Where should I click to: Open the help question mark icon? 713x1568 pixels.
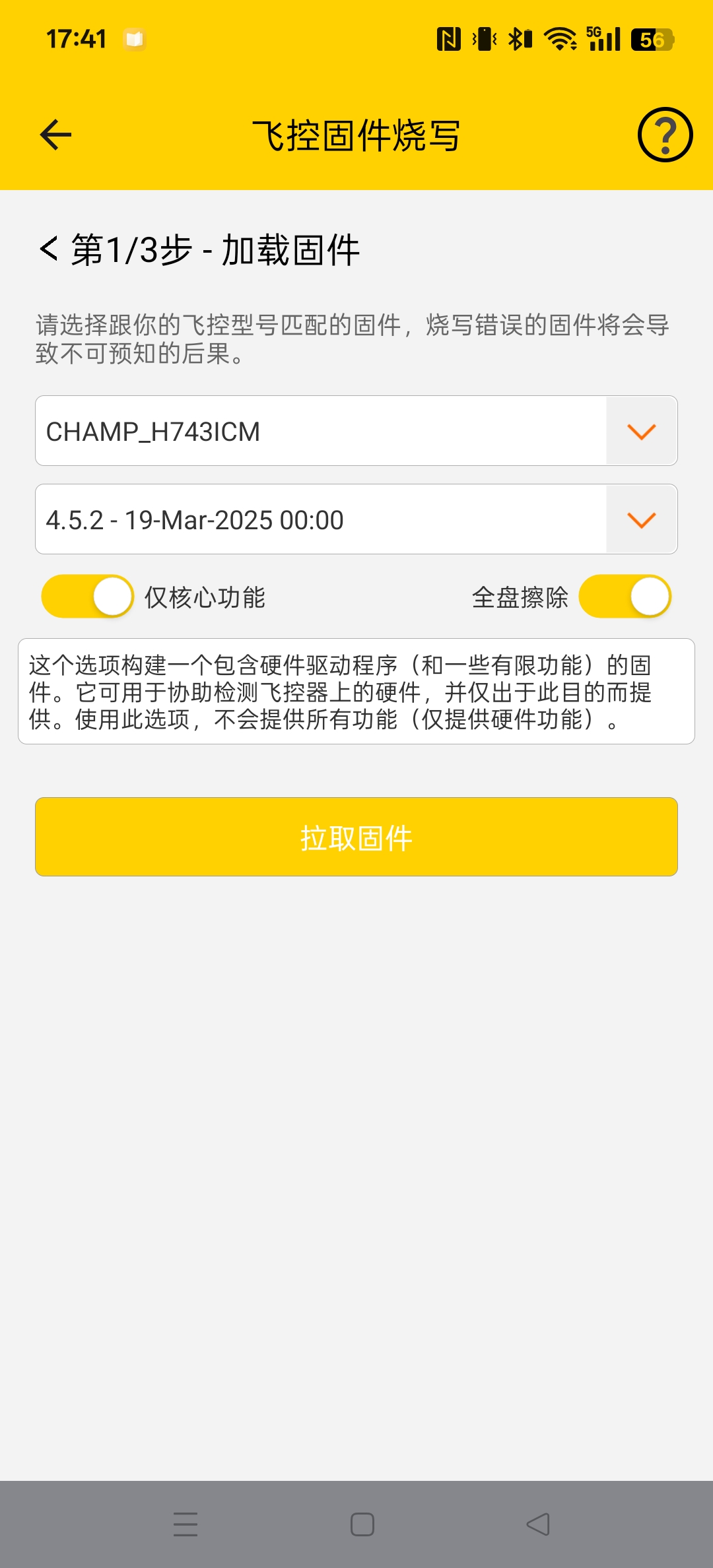coord(665,135)
